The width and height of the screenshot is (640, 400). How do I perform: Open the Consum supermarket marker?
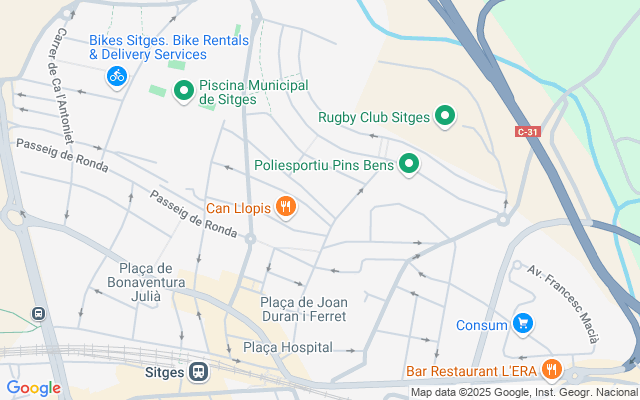tap(522, 323)
